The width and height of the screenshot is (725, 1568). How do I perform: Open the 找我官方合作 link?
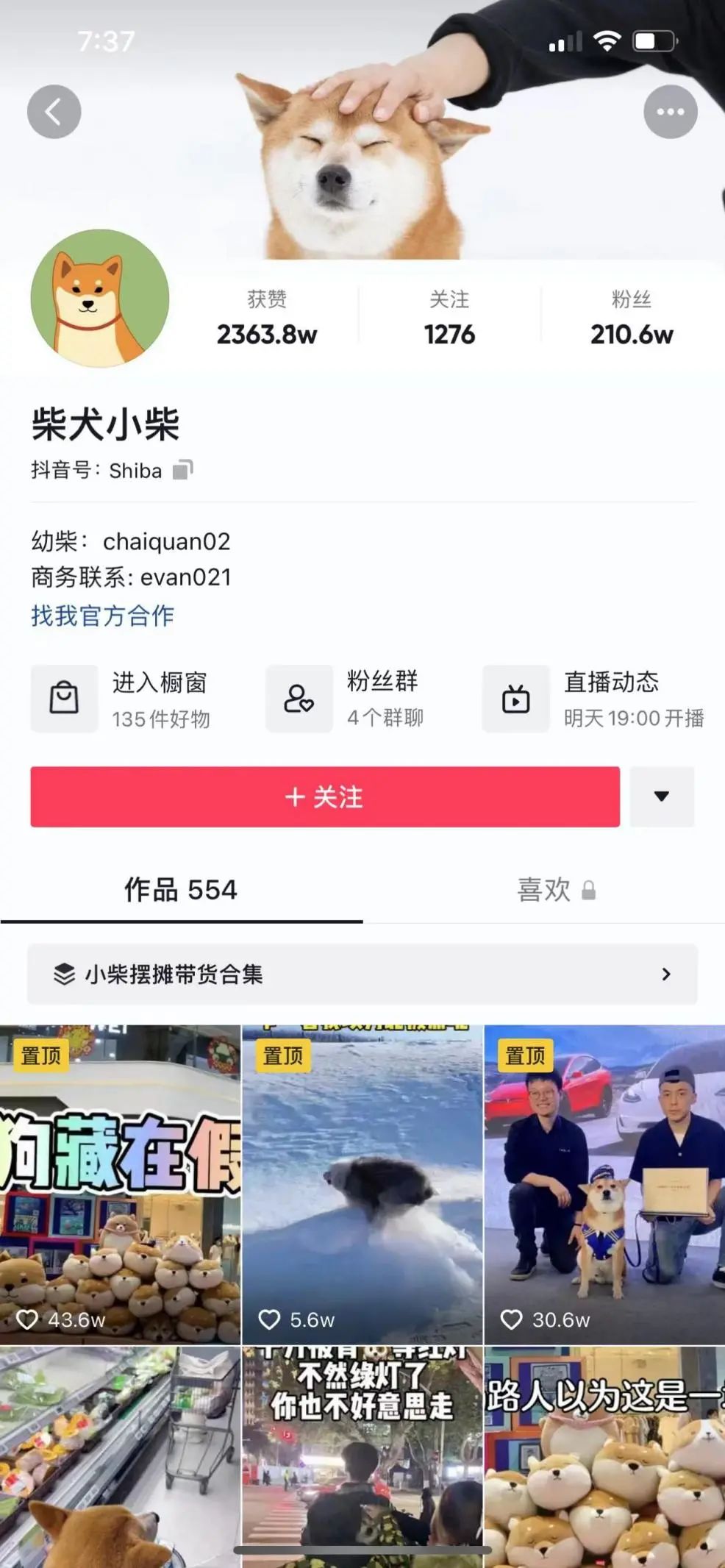[103, 618]
